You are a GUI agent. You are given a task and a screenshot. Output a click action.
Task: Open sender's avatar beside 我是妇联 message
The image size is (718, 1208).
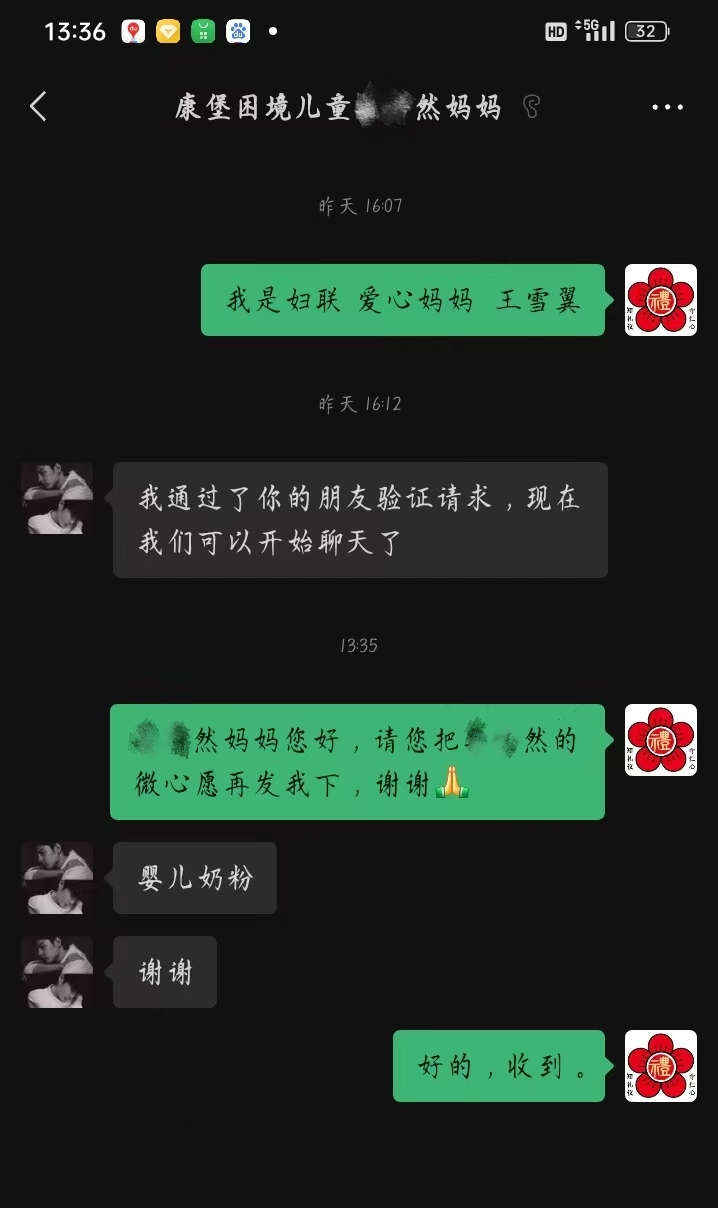[660, 300]
